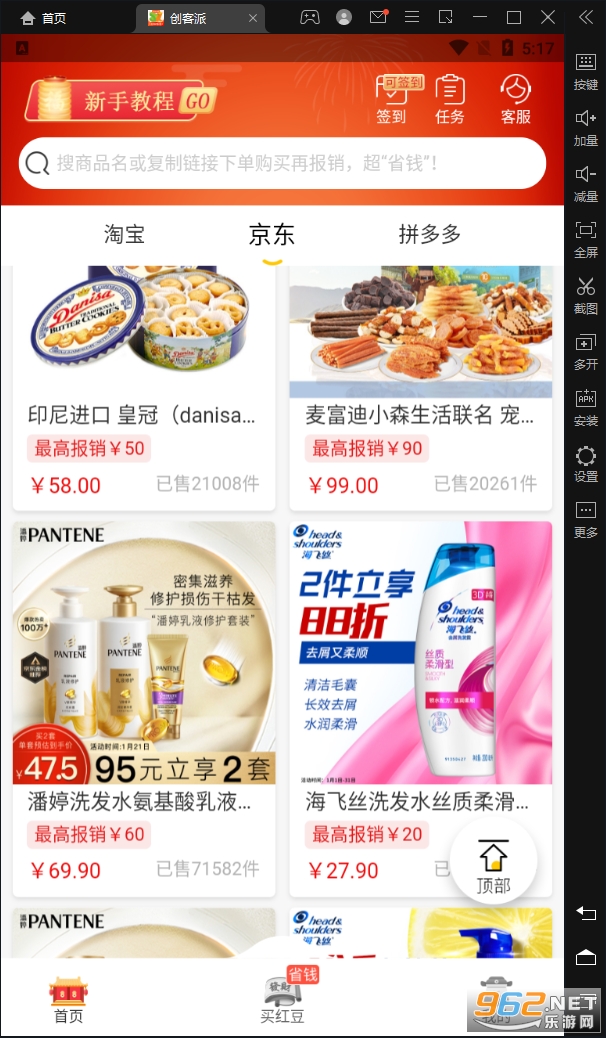Contact 客服 customer service
Screen dimensions: 606x1038
[x=515, y=100]
